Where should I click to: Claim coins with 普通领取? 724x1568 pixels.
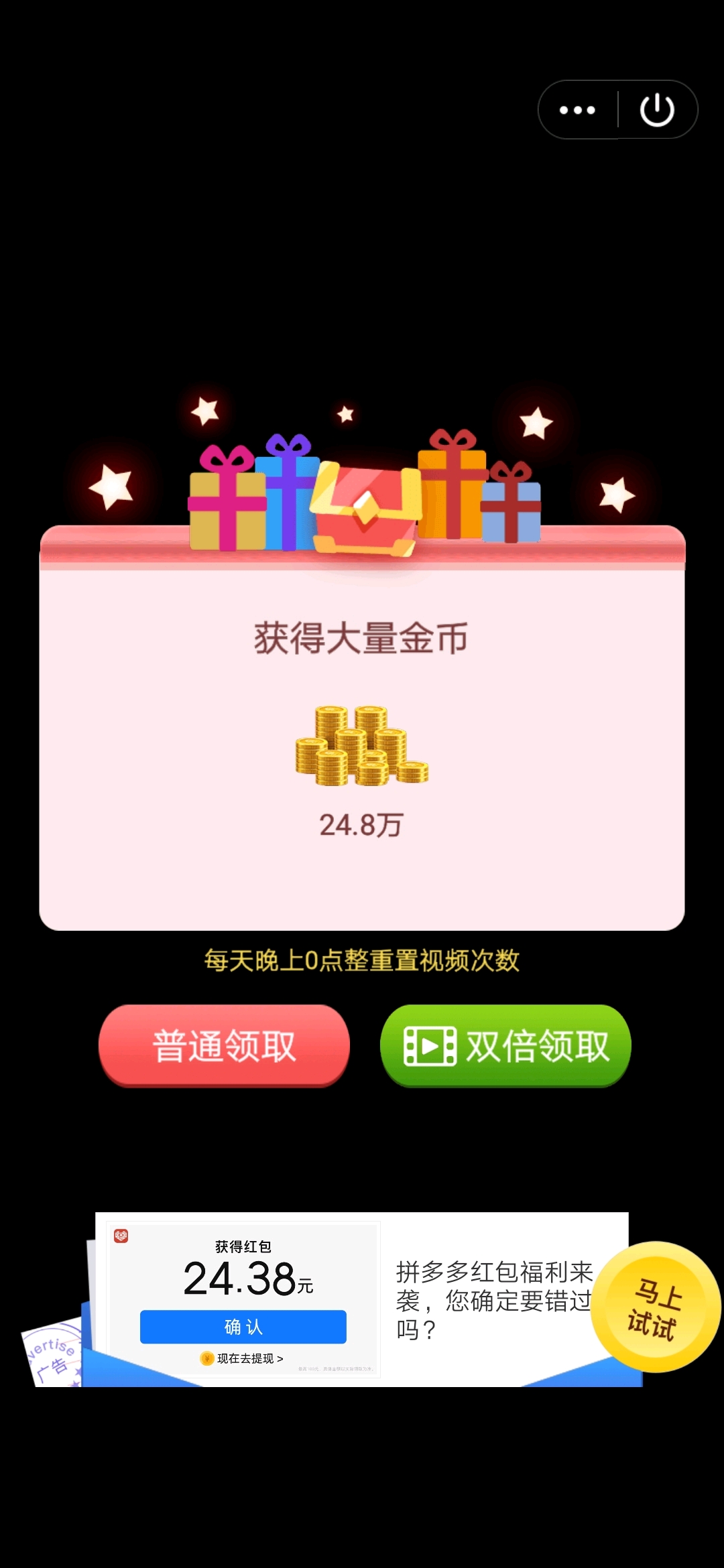[x=224, y=1045]
